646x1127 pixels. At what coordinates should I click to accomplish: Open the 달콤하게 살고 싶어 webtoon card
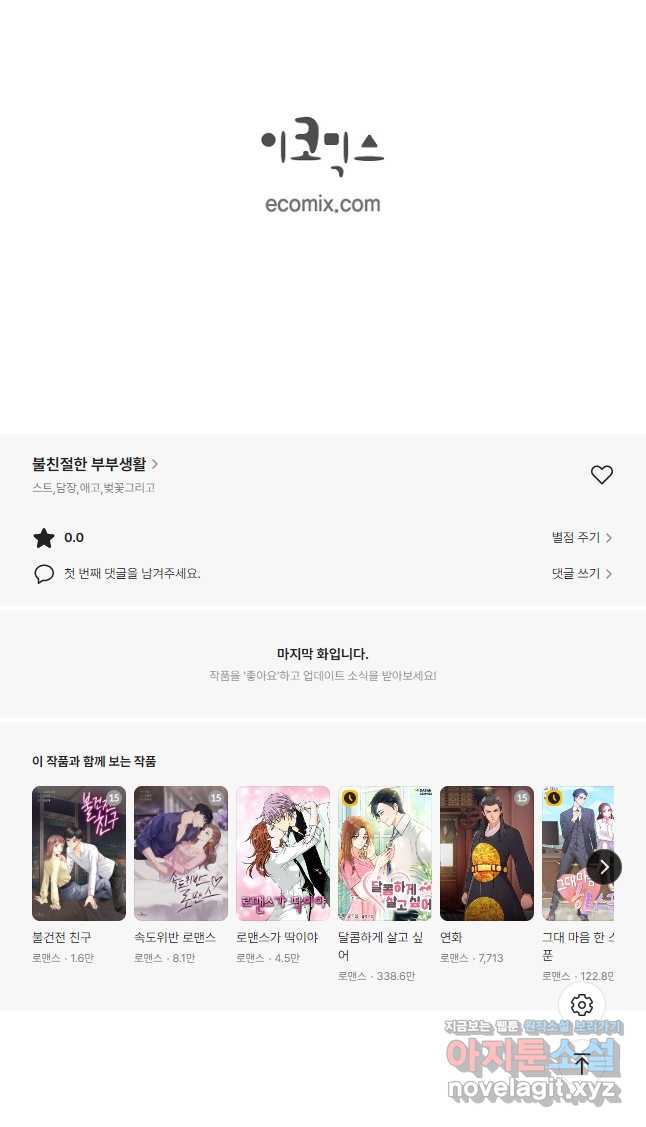tap(385, 853)
